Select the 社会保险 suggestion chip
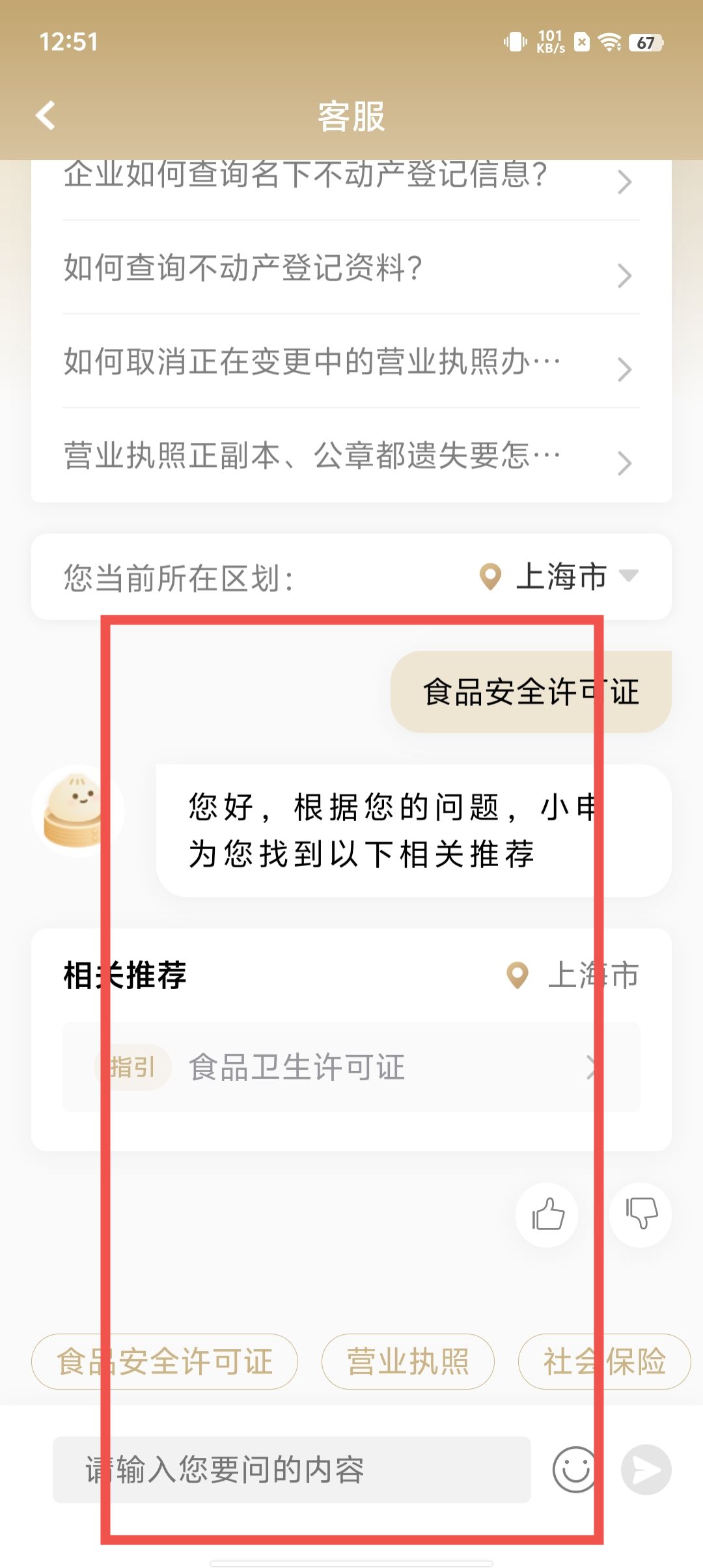 [604, 1362]
